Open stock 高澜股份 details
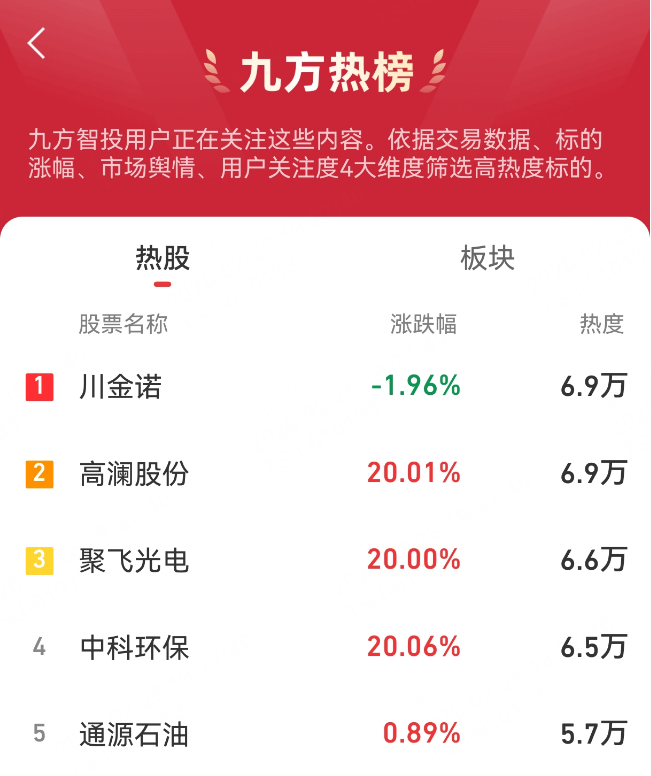 134,473
